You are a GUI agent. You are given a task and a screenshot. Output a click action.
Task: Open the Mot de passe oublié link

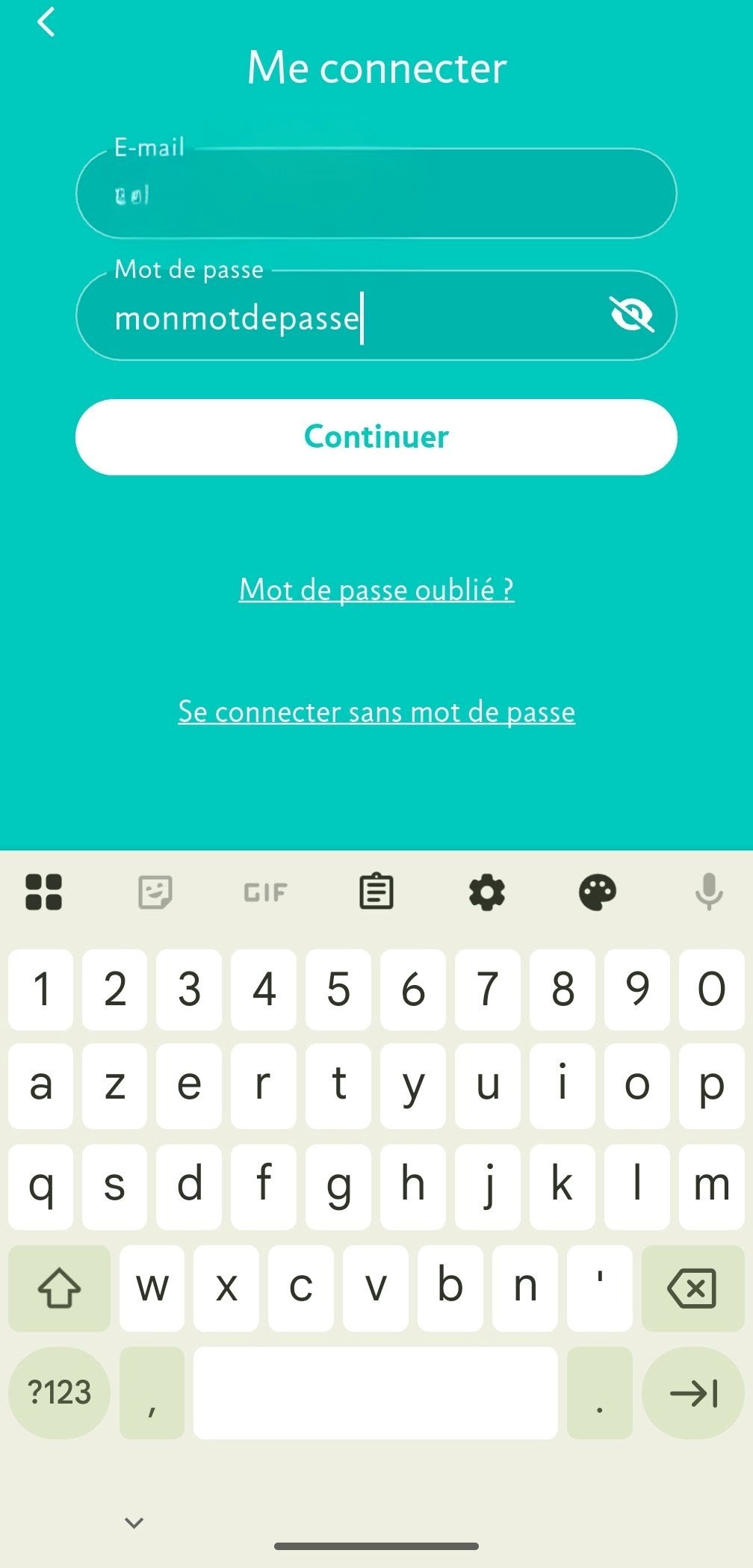[376, 590]
